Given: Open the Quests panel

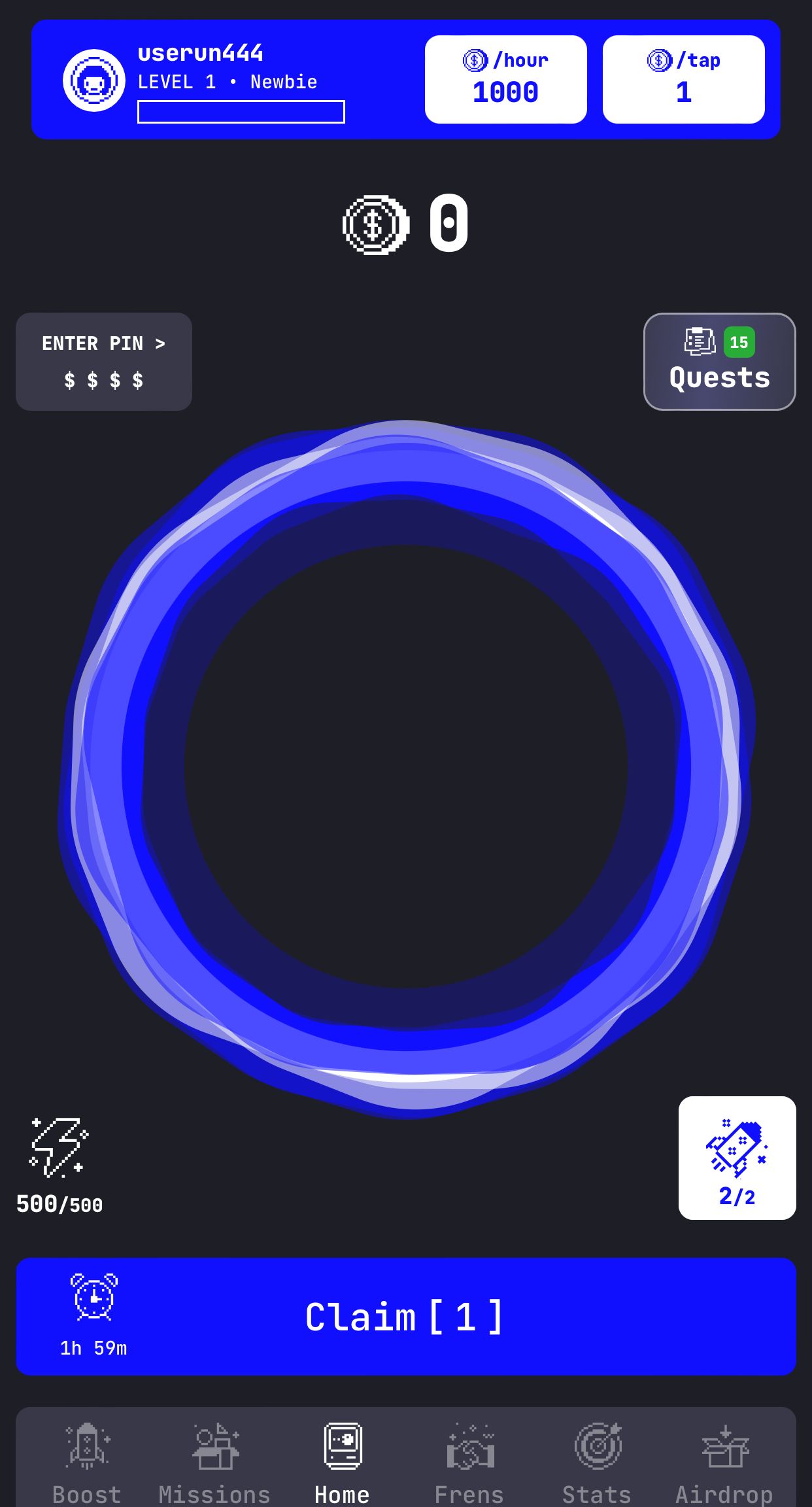Looking at the screenshot, I should point(719,362).
